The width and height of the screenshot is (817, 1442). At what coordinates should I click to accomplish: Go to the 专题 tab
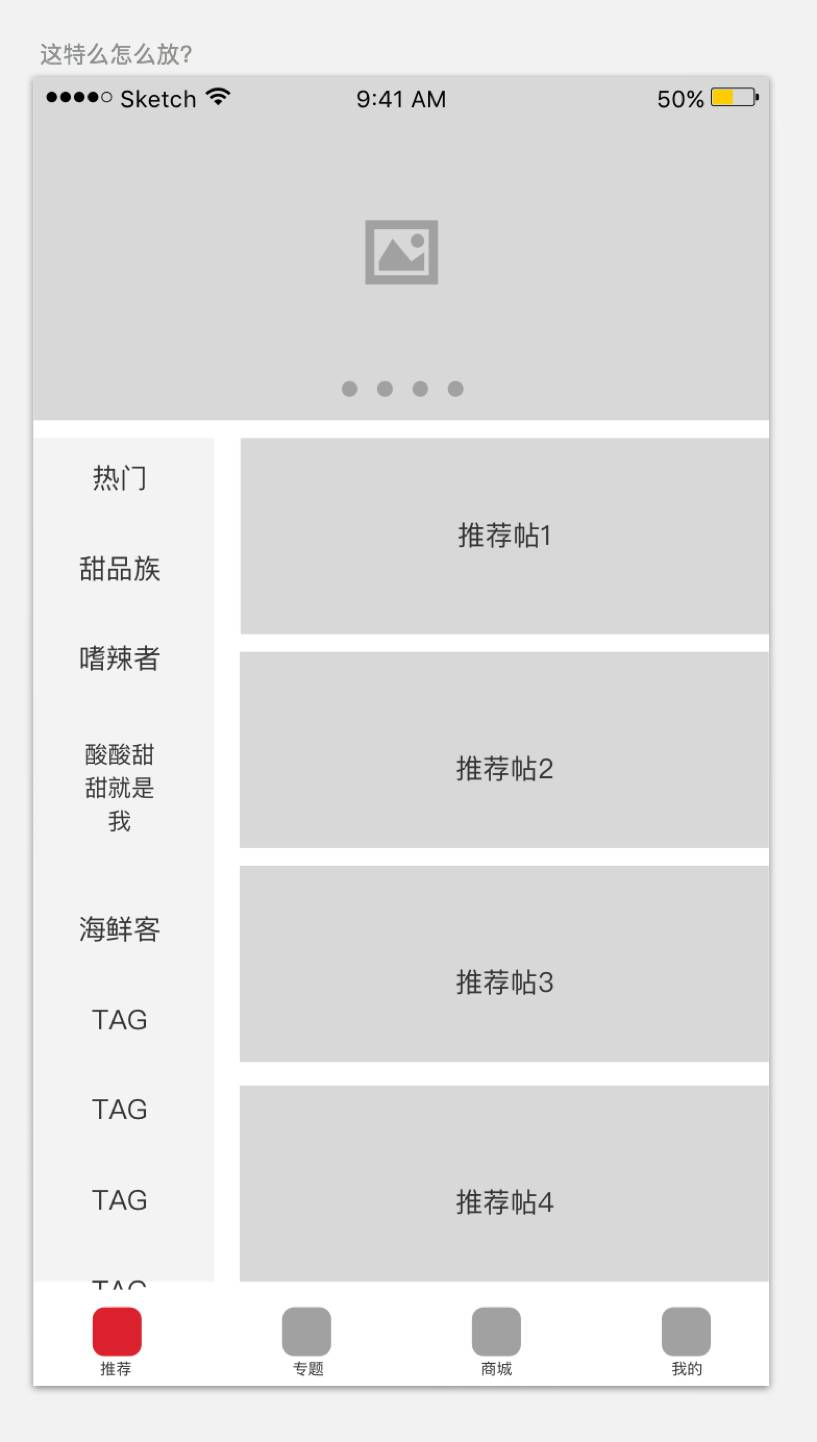click(x=307, y=1342)
